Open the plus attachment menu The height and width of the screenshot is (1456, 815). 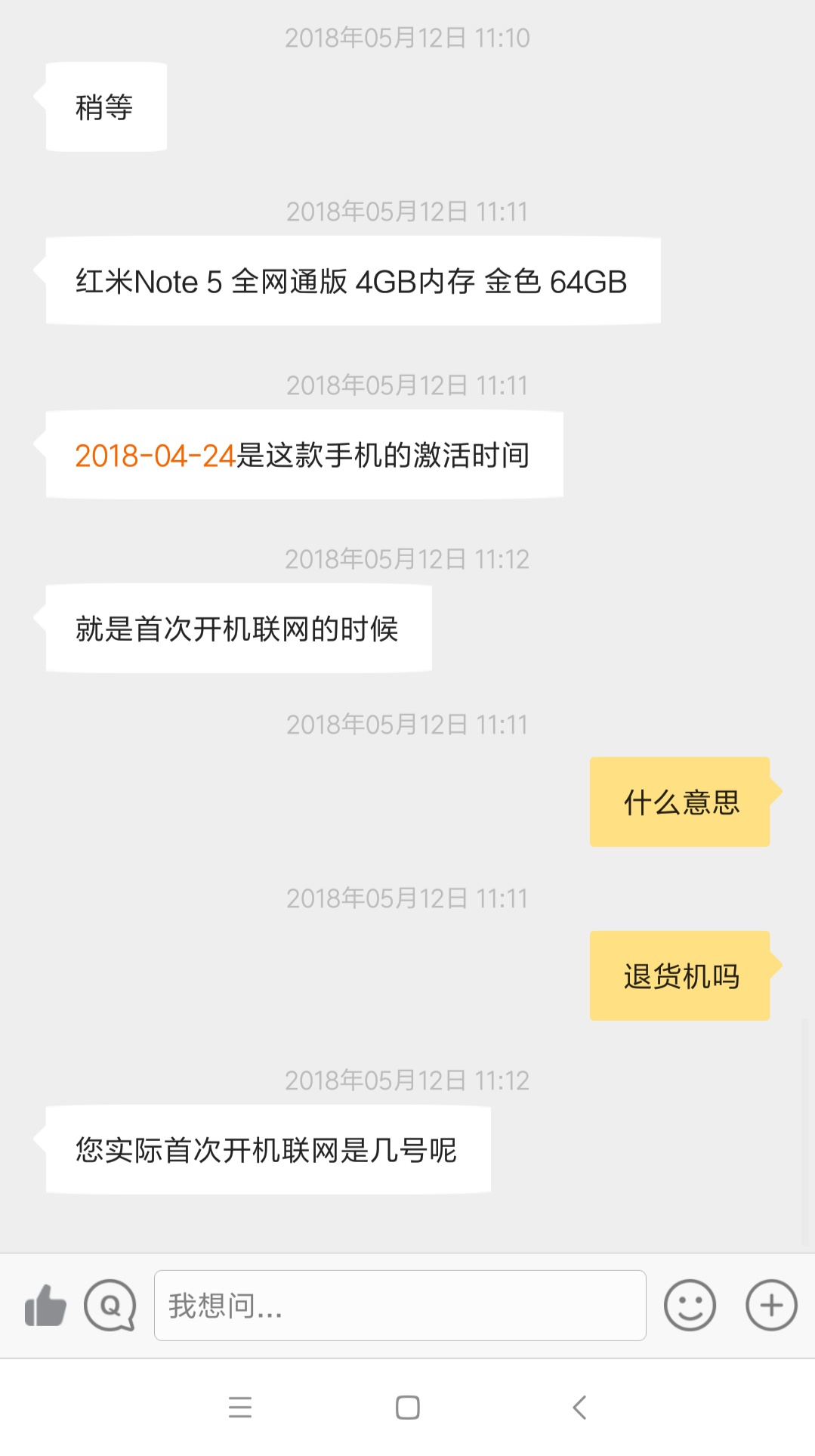pyautogui.click(x=771, y=1306)
